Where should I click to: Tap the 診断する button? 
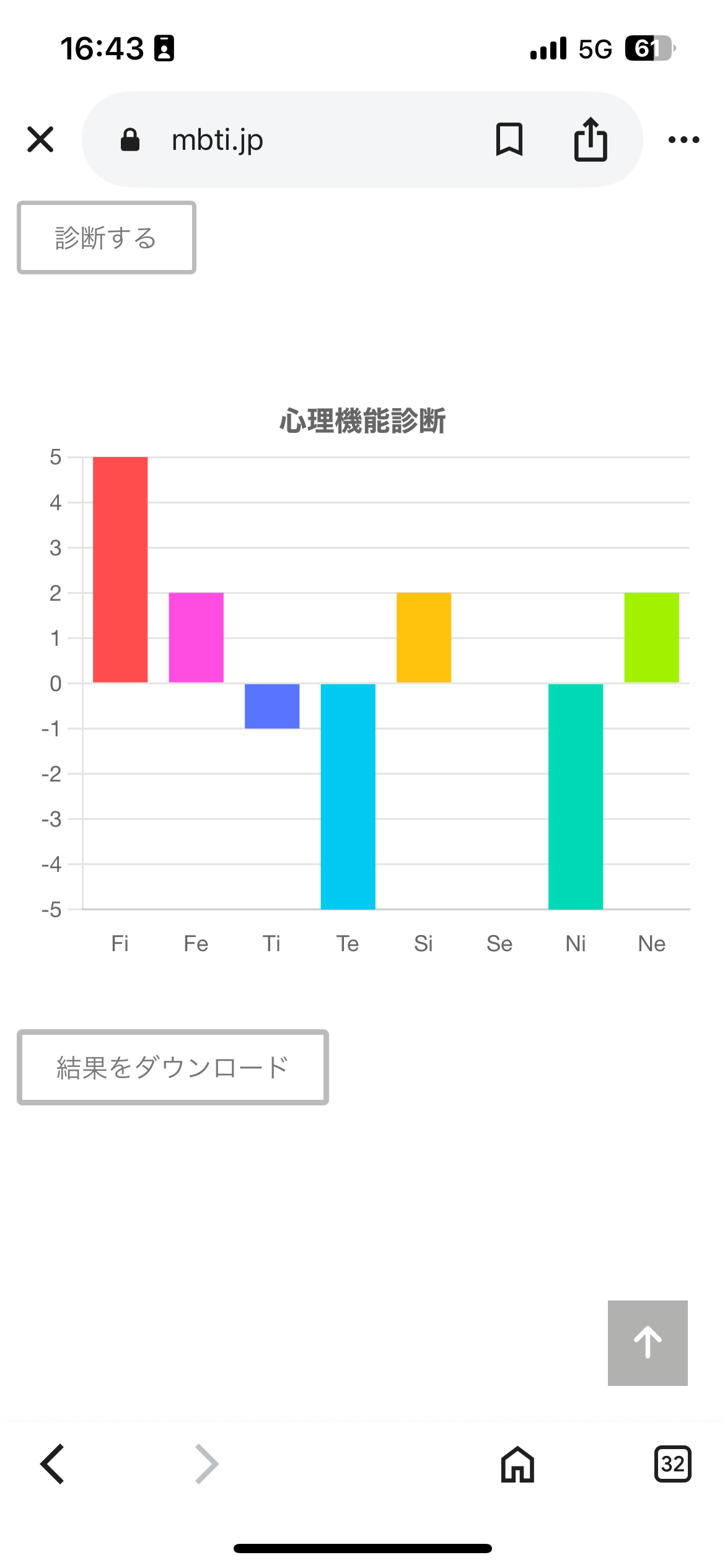(x=107, y=238)
